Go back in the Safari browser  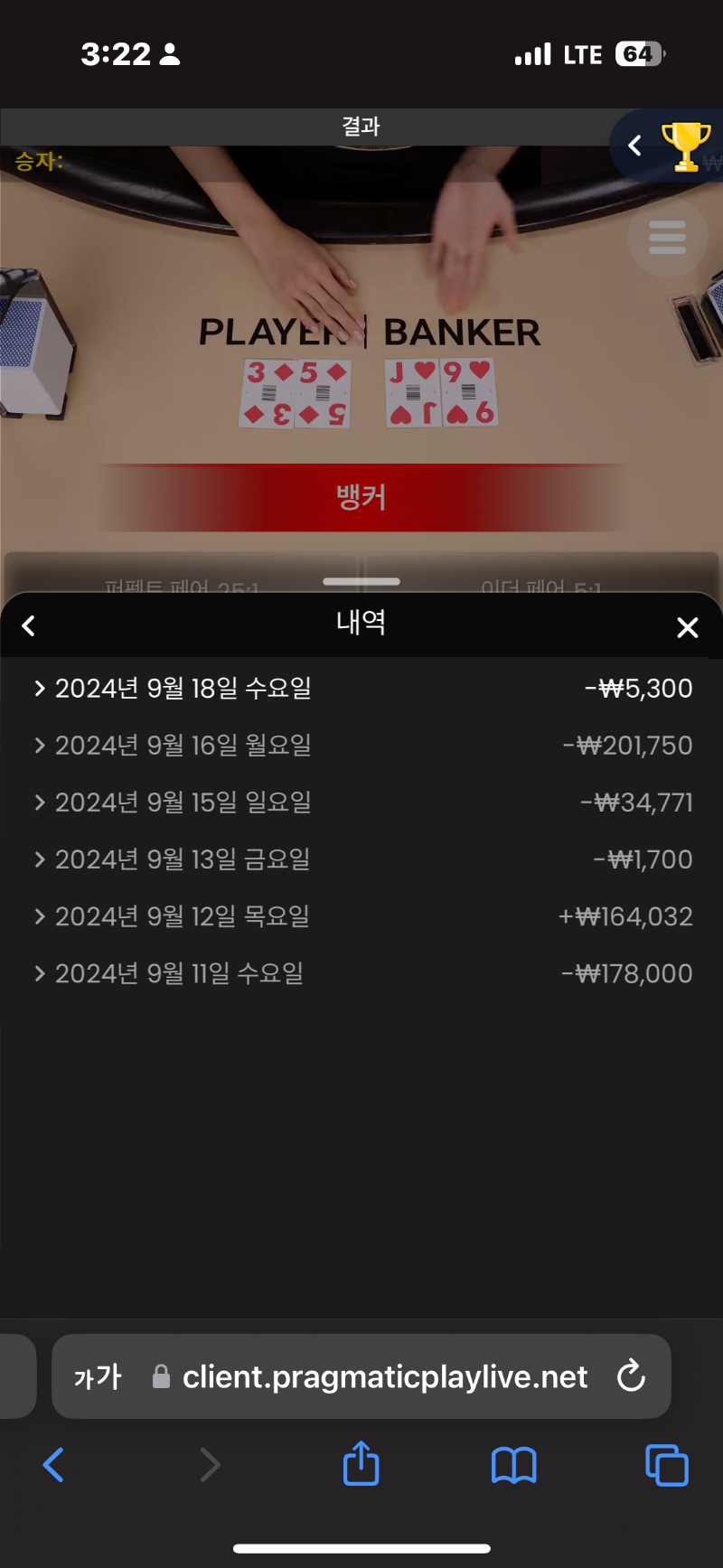53,1465
